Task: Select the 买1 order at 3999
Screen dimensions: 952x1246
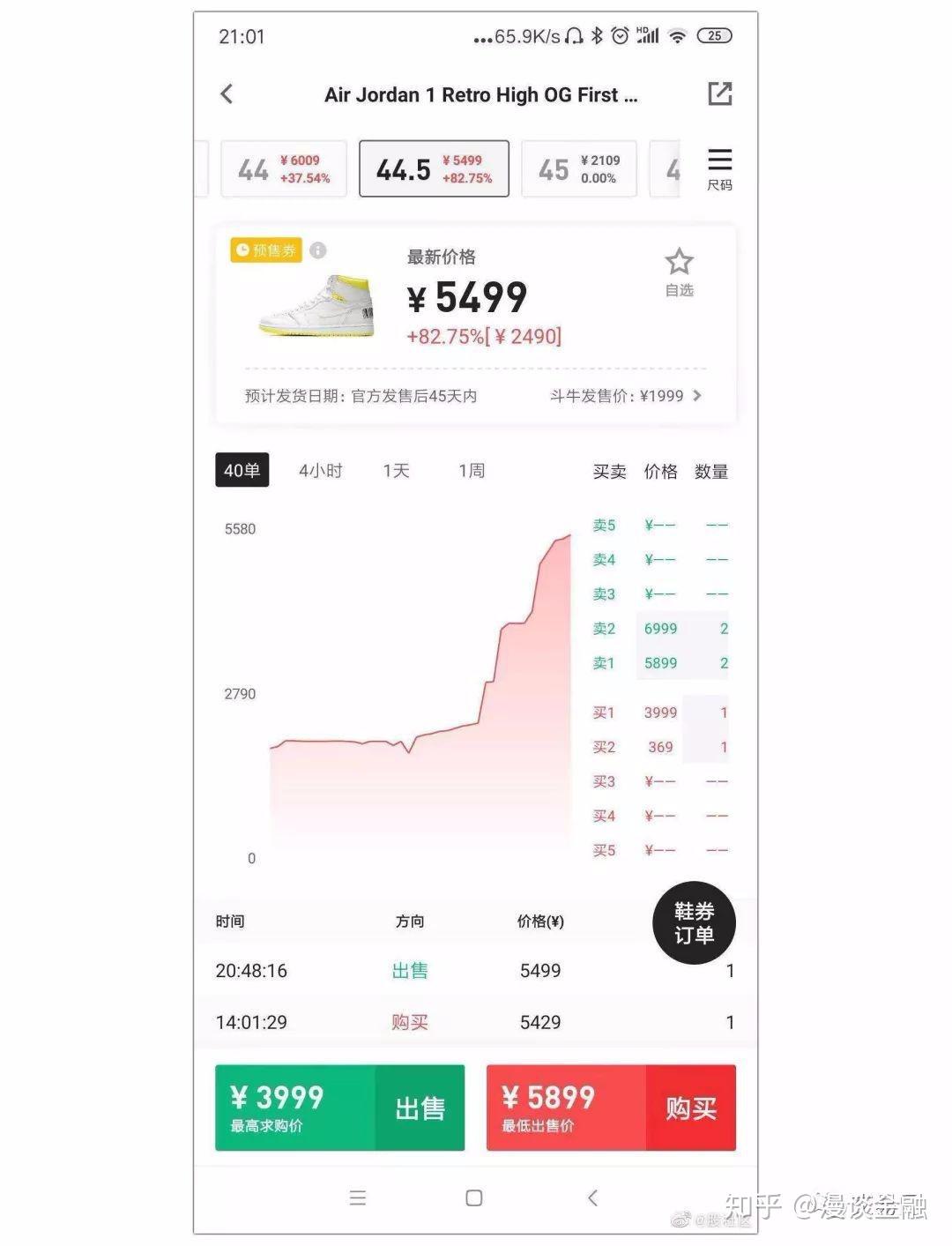Action: tap(660, 713)
